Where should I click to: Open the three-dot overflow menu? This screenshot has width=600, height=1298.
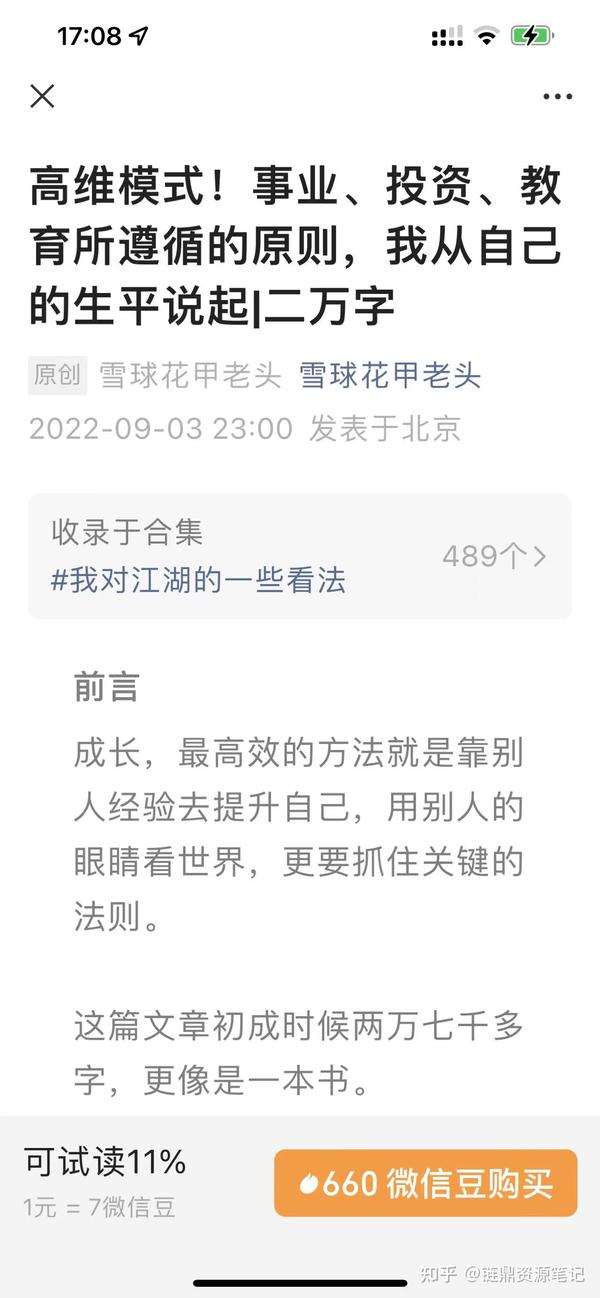[557, 97]
